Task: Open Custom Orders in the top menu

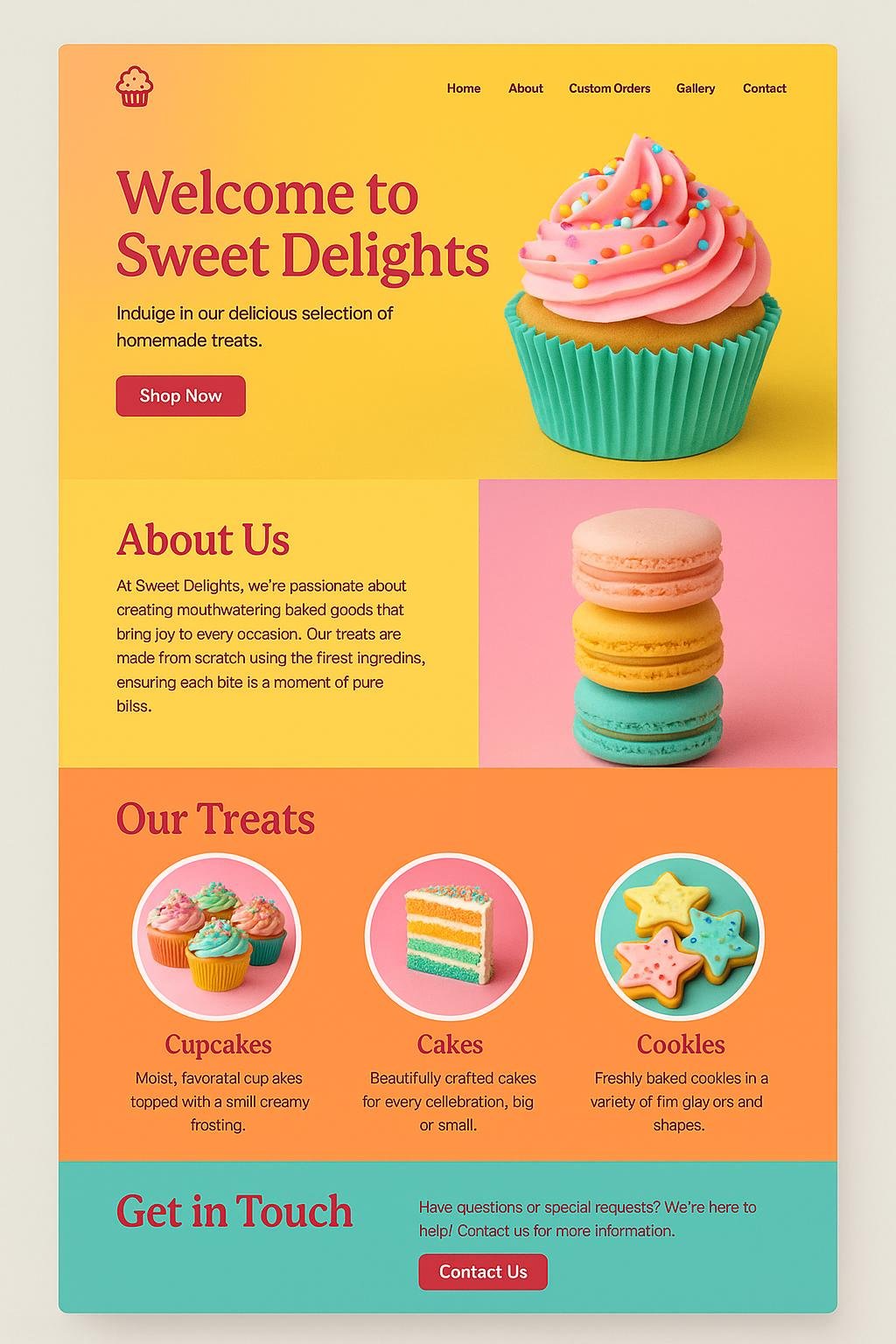Action: tap(609, 88)
